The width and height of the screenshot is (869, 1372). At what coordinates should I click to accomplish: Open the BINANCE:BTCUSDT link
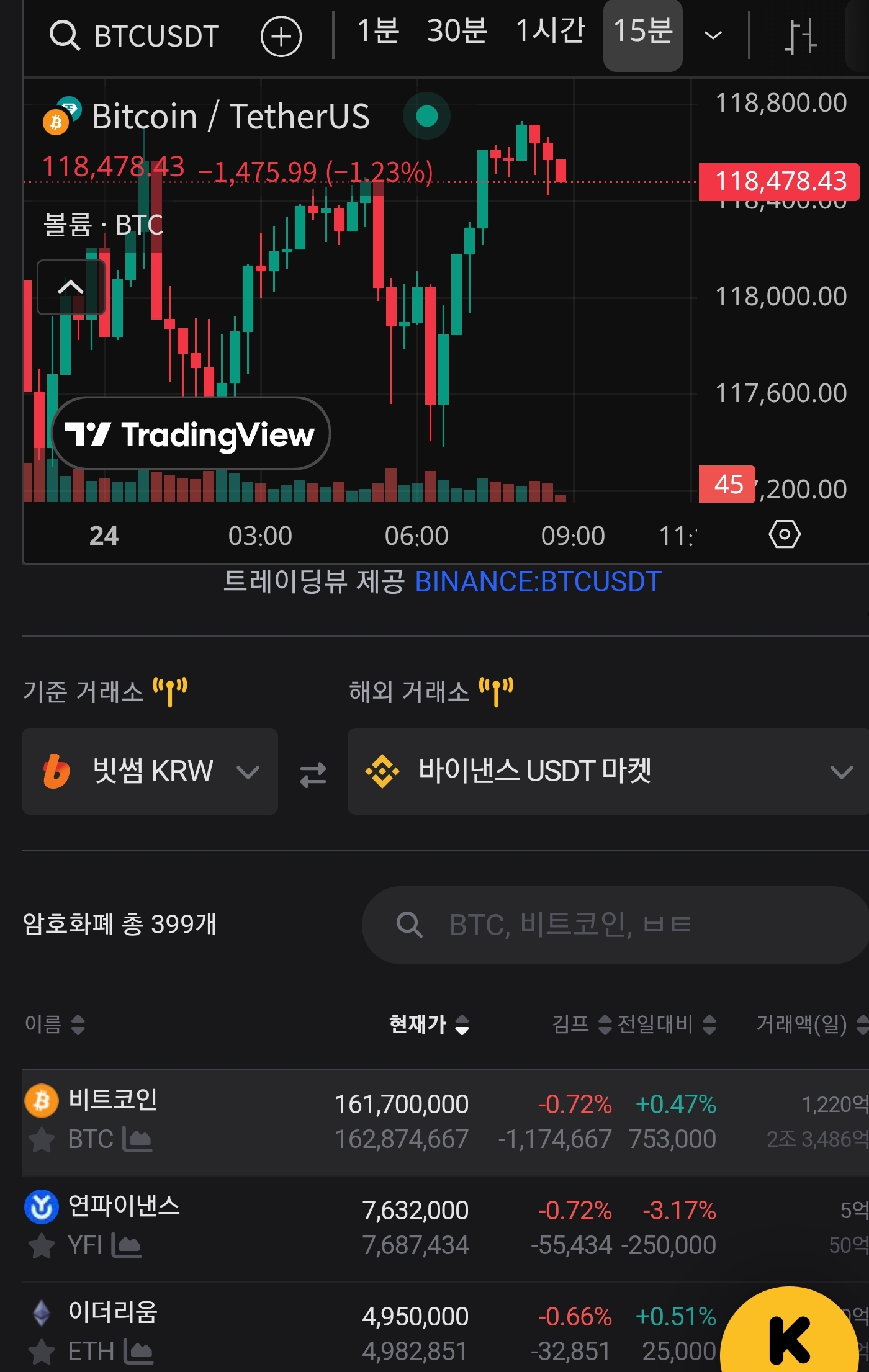pos(538,582)
